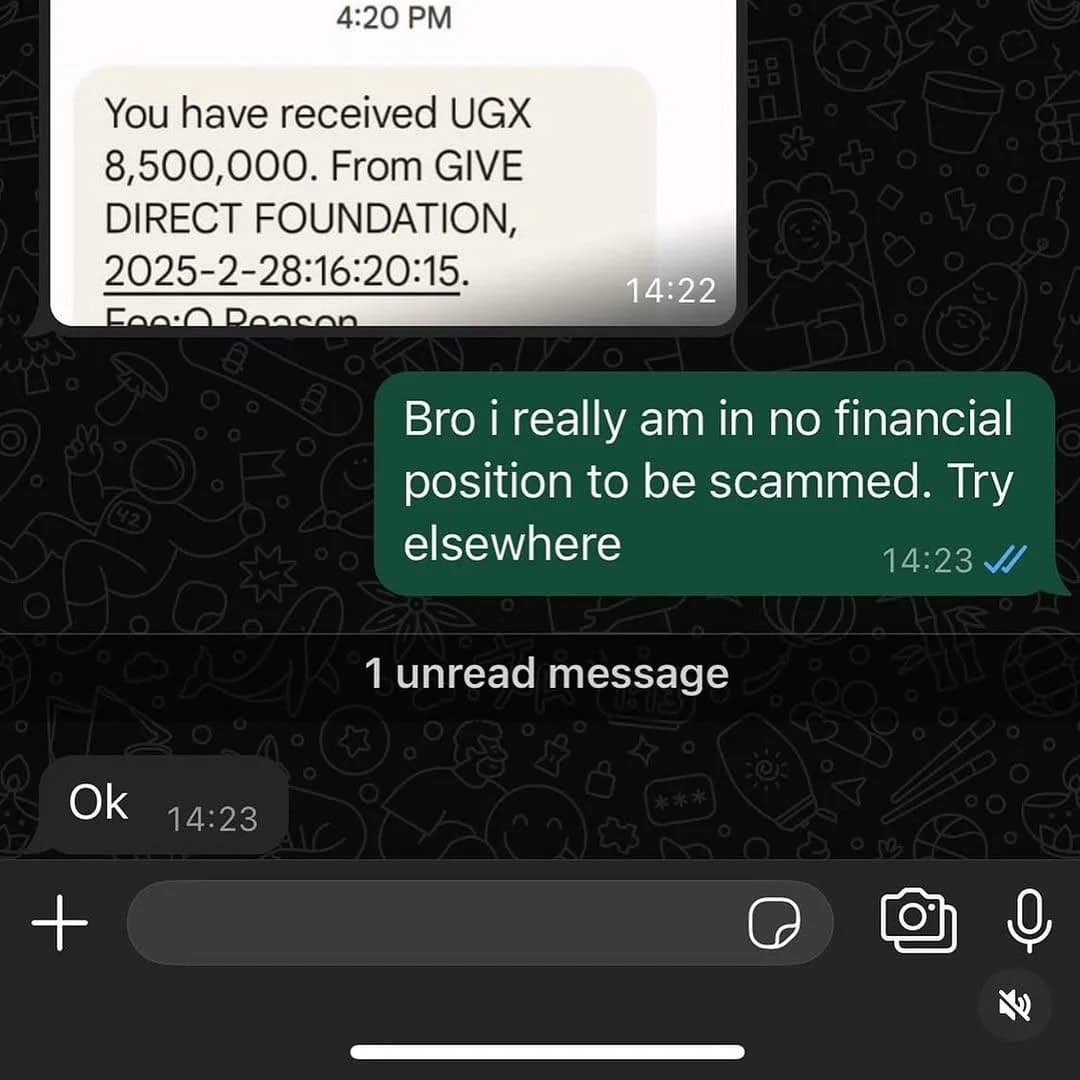
Task: Open the sticker picker
Action: tap(775, 922)
